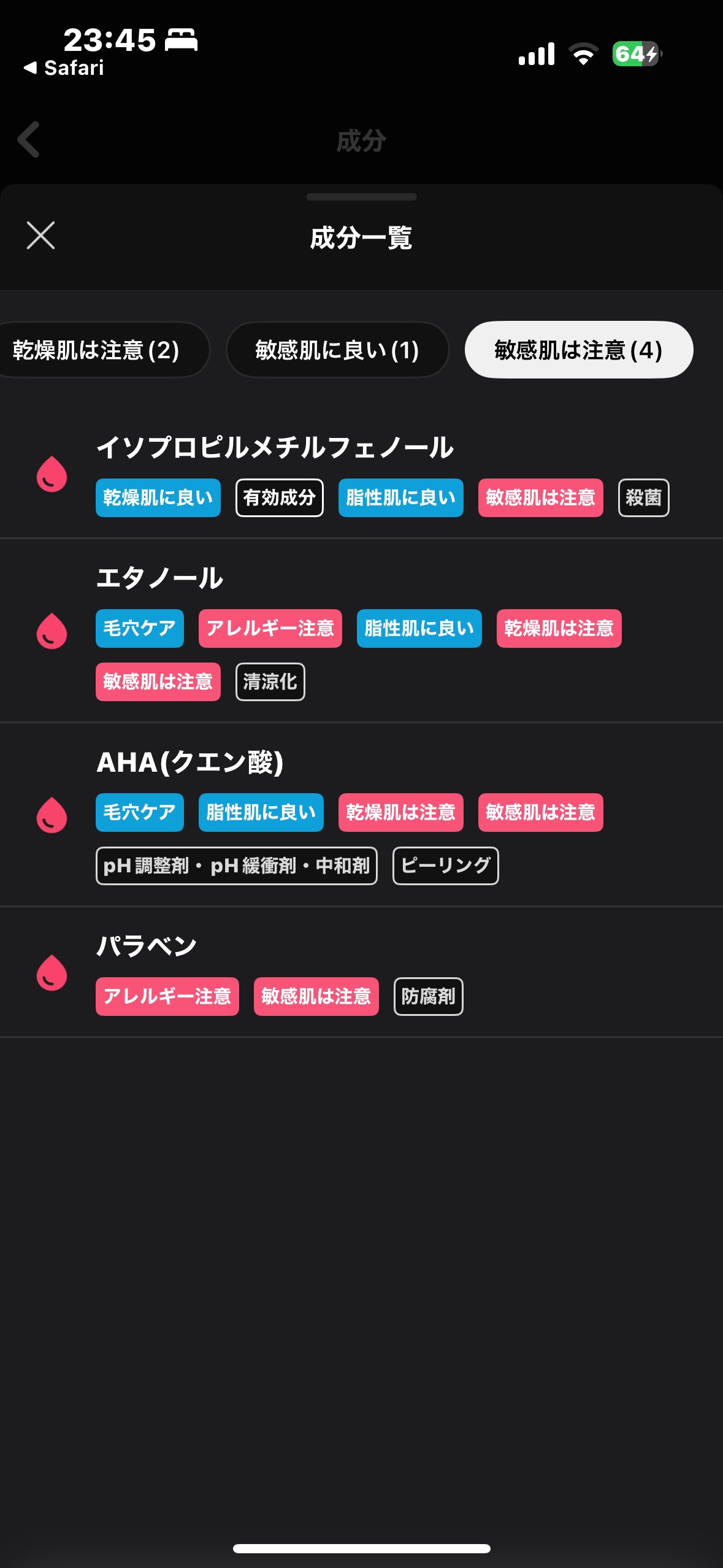
Task: Click the droplet icon next to イソプロピルメチルフェノール
Action: [x=52, y=475]
